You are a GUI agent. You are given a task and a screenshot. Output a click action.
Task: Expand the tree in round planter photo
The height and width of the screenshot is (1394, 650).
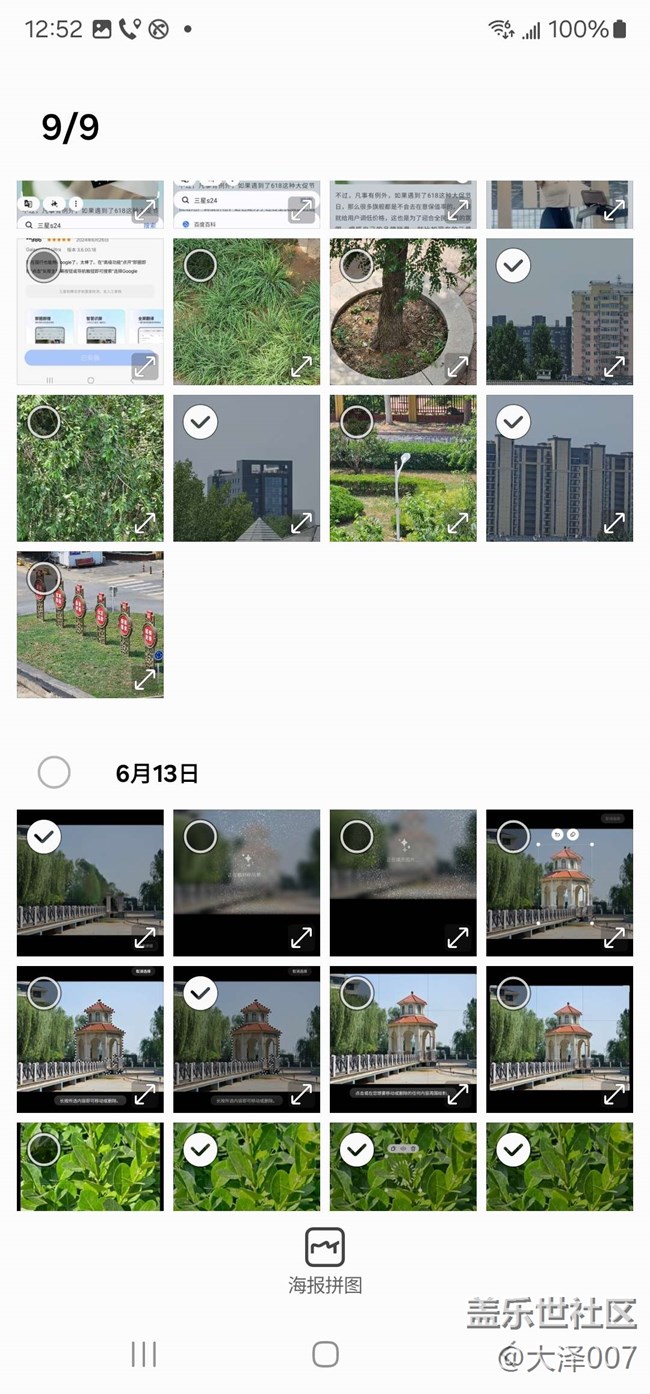click(x=458, y=366)
